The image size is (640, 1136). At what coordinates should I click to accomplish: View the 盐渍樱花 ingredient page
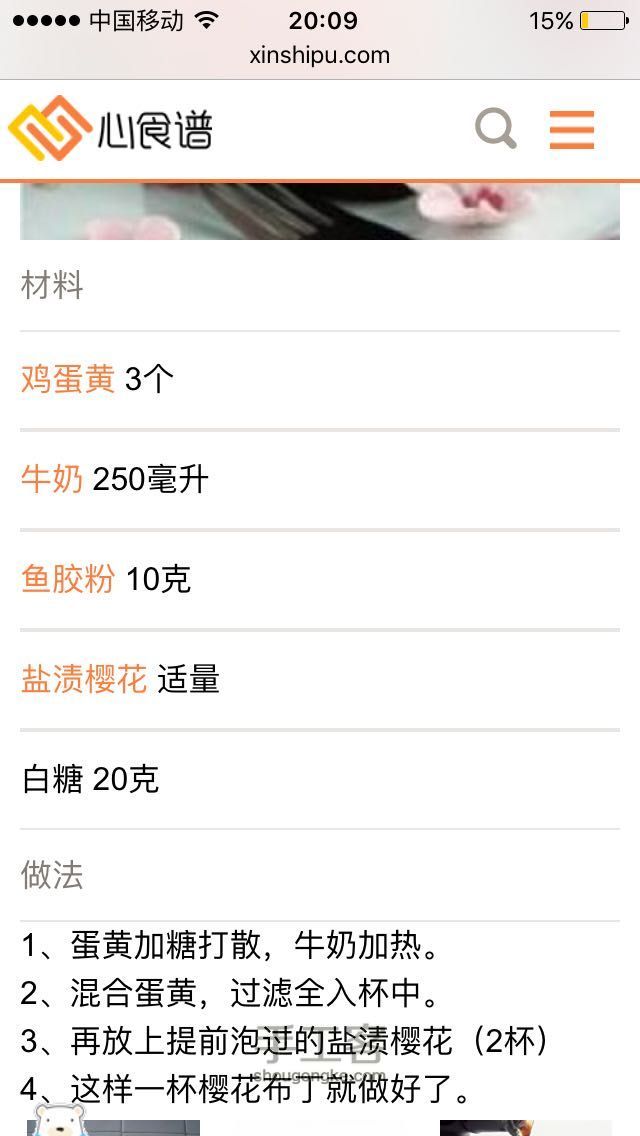click(84, 680)
